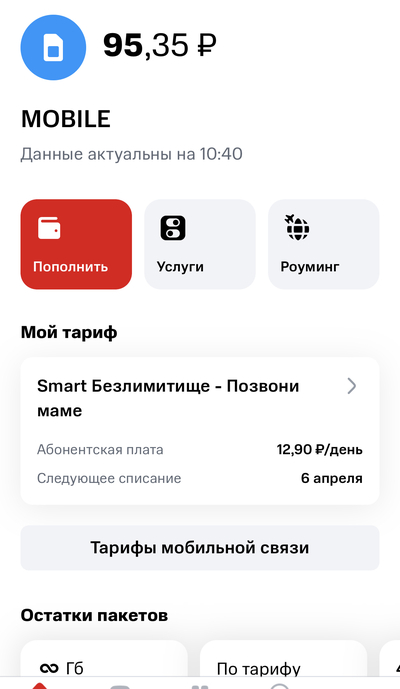400x689 pixels.
Task: Open the Роуминг options
Action: point(324,244)
